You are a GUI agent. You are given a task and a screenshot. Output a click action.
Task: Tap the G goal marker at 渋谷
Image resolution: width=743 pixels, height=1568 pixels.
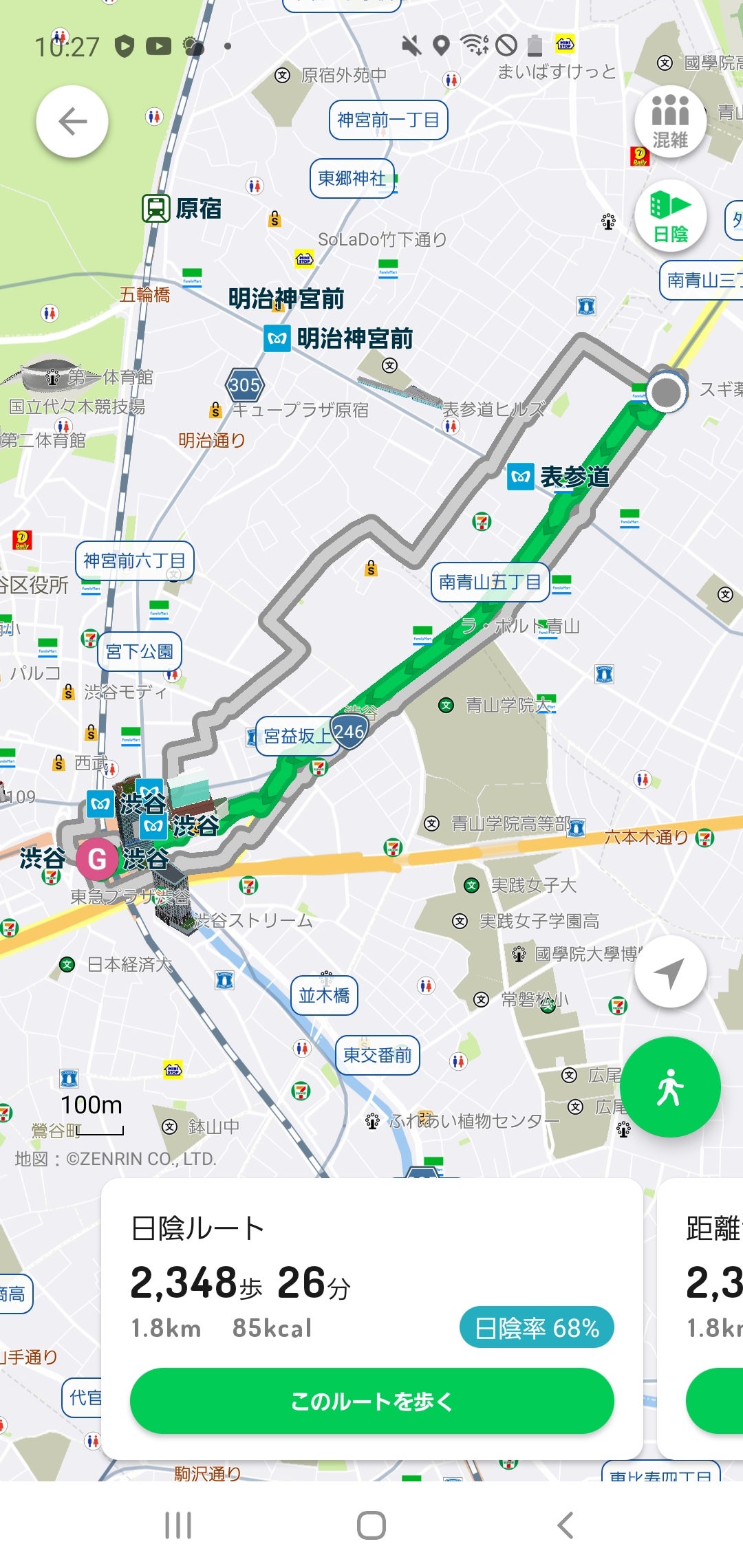[97, 859]
